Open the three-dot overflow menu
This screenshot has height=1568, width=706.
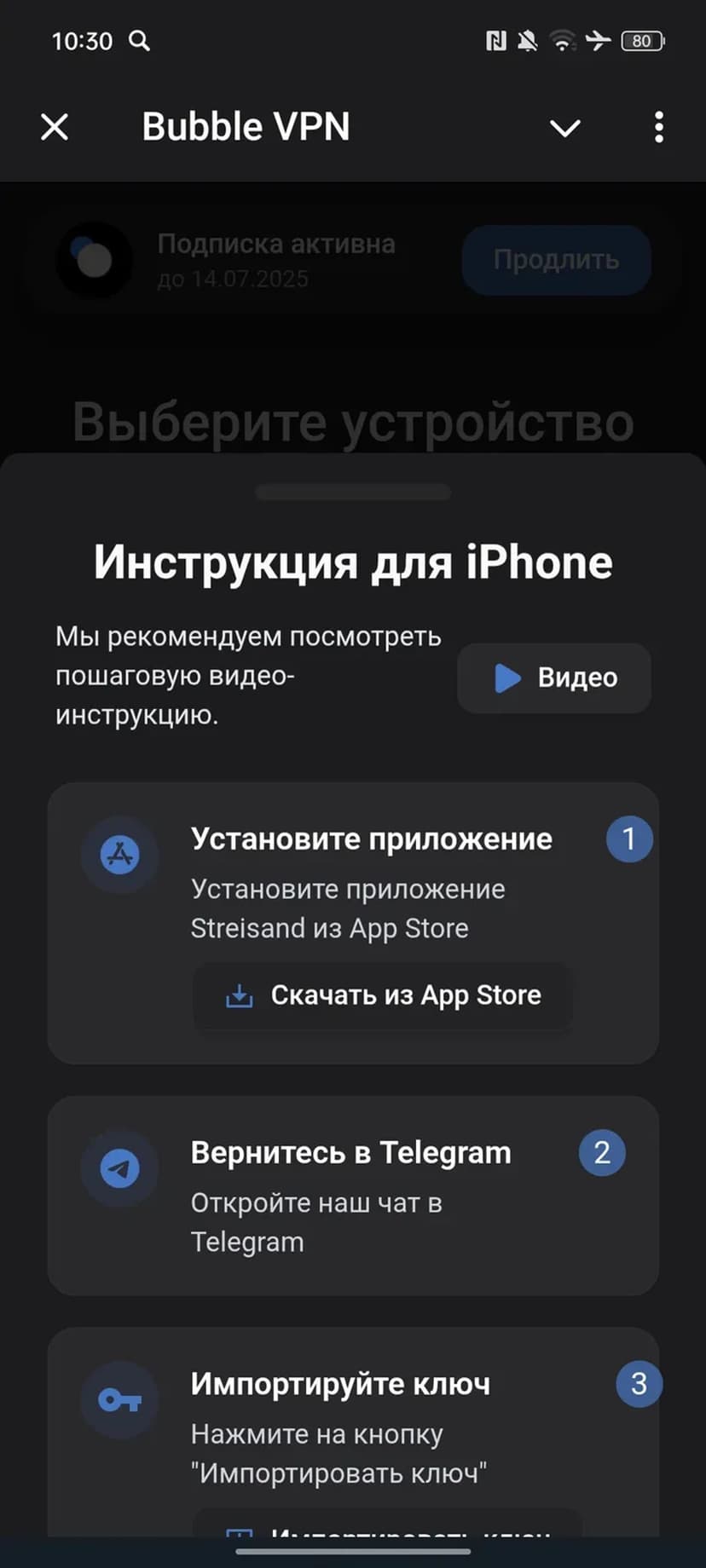(x=658, y=128)
